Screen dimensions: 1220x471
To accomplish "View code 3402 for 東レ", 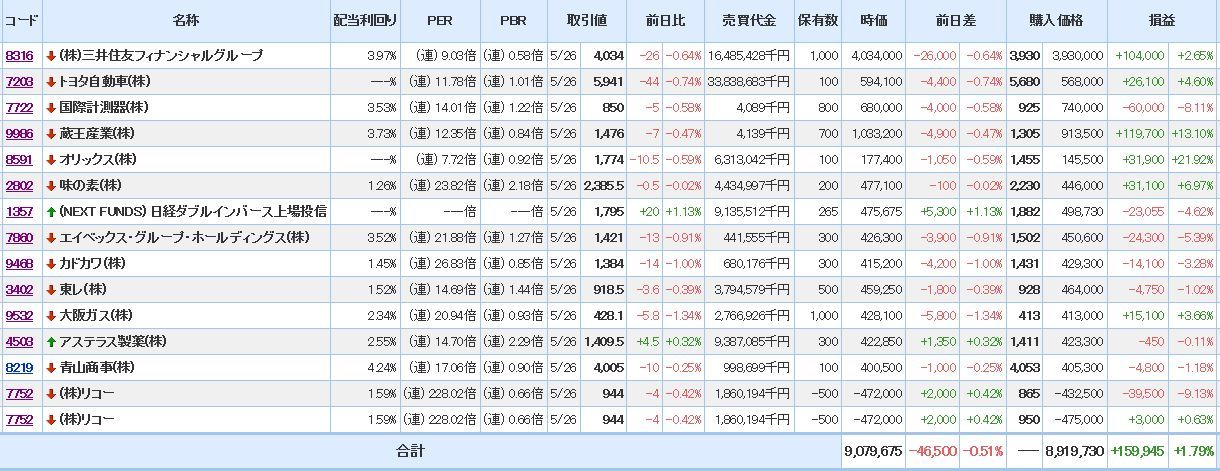I will (19, 290).
